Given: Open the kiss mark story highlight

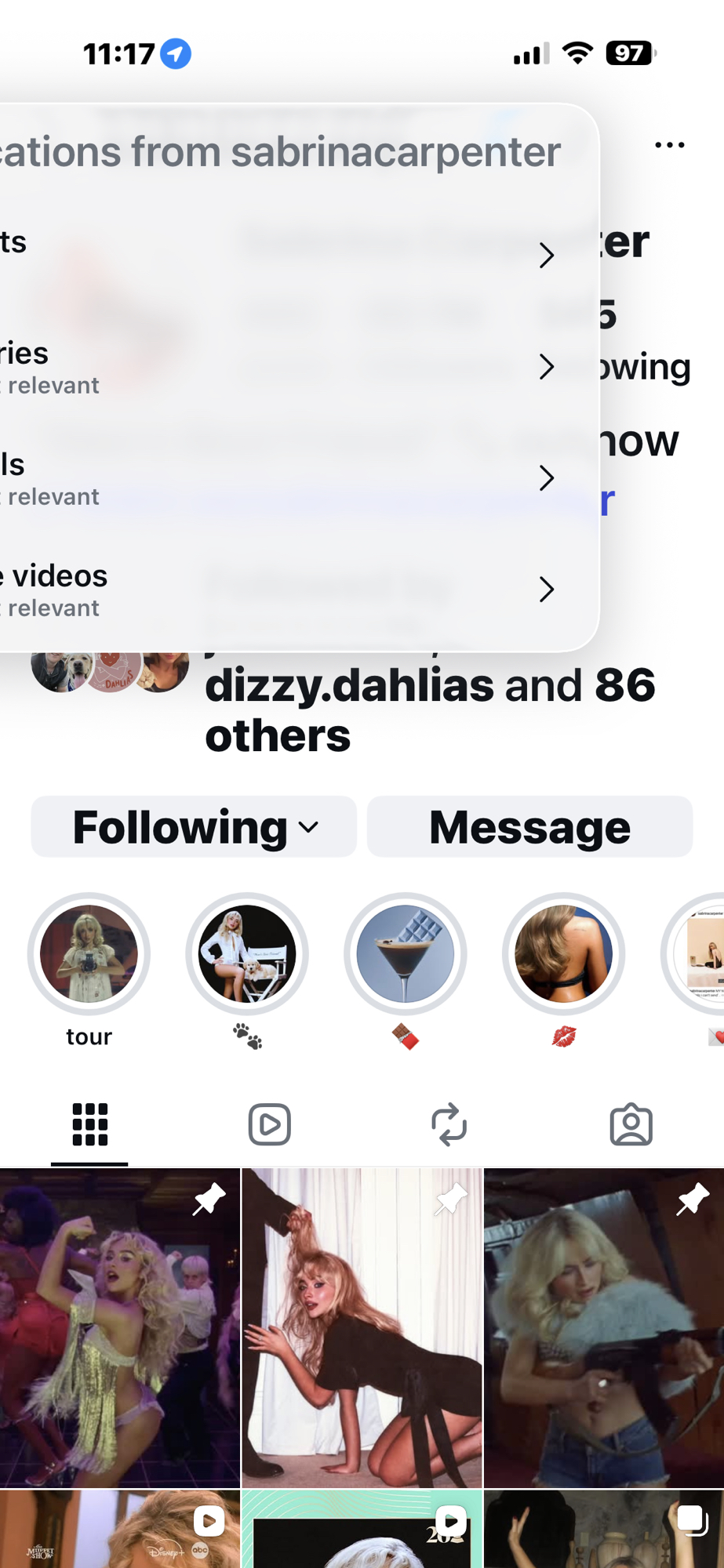Looking at the screenshot, I should (563, 954).
